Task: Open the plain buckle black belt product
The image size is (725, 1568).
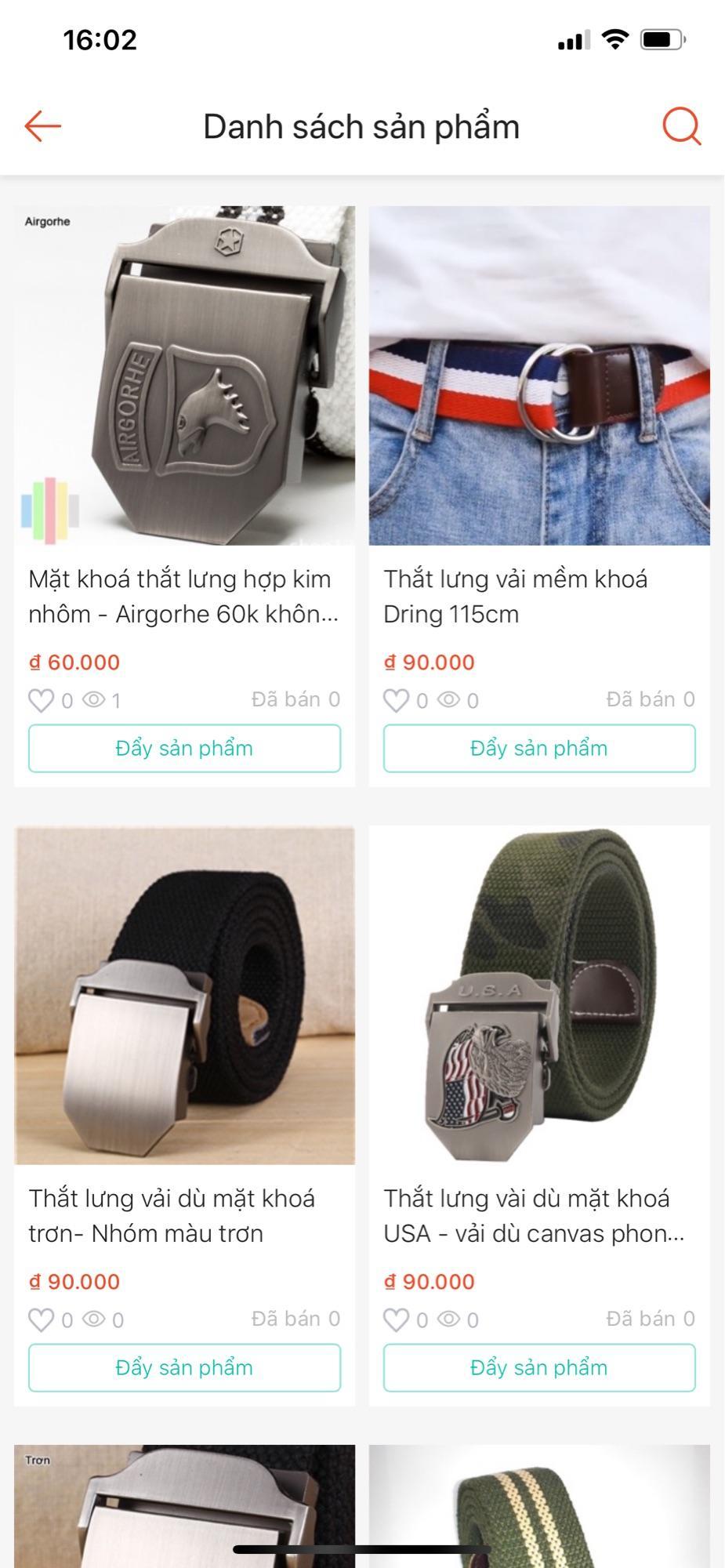Action: click(184, 995)
